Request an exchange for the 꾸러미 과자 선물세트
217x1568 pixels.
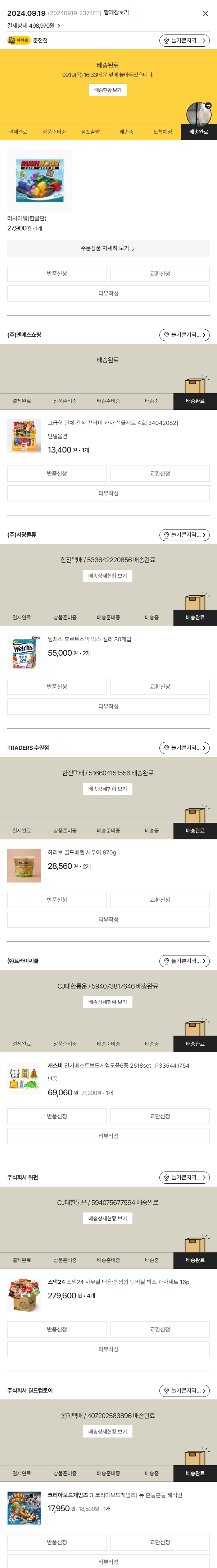coord(160,473)
